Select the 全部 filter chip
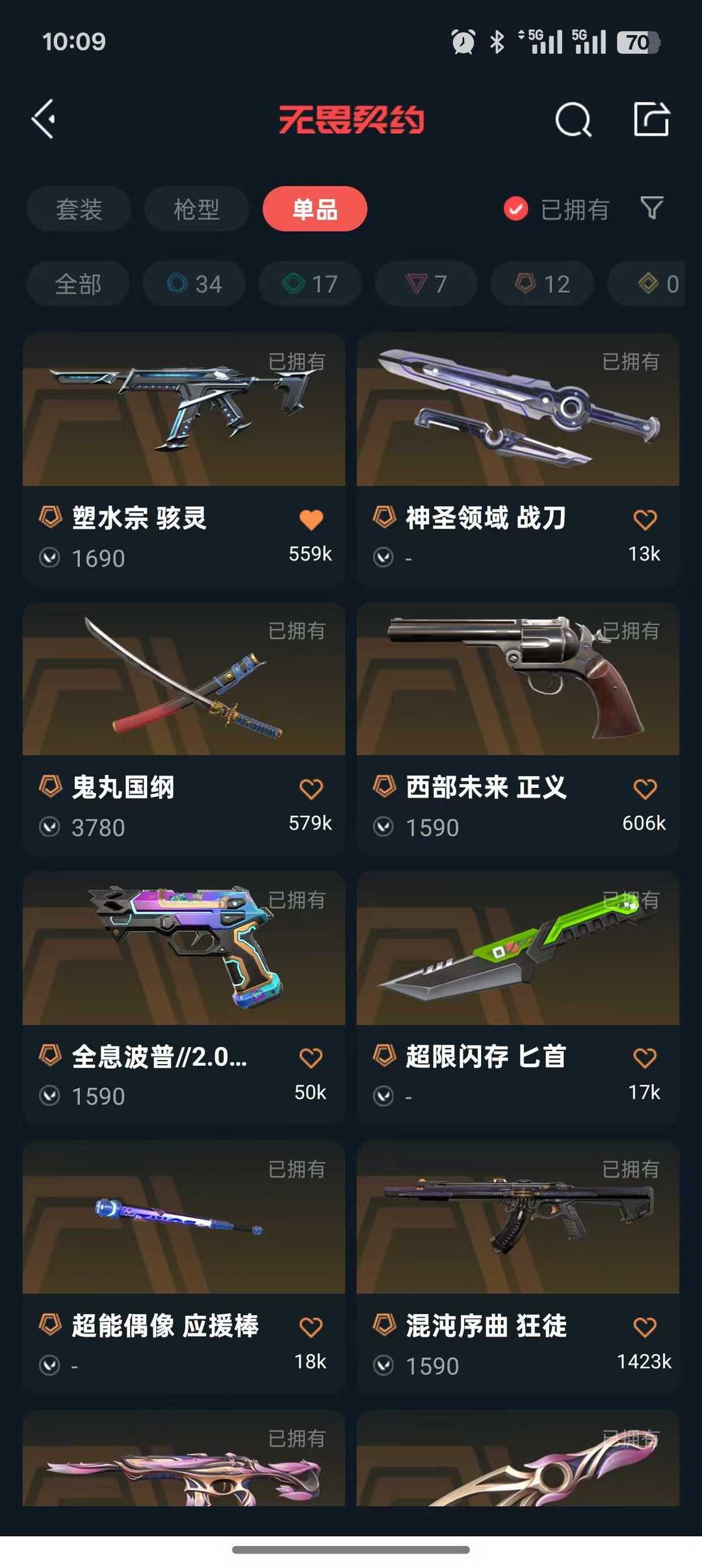Viewport: 702px width, 1568px height. (x=78, y=284)
